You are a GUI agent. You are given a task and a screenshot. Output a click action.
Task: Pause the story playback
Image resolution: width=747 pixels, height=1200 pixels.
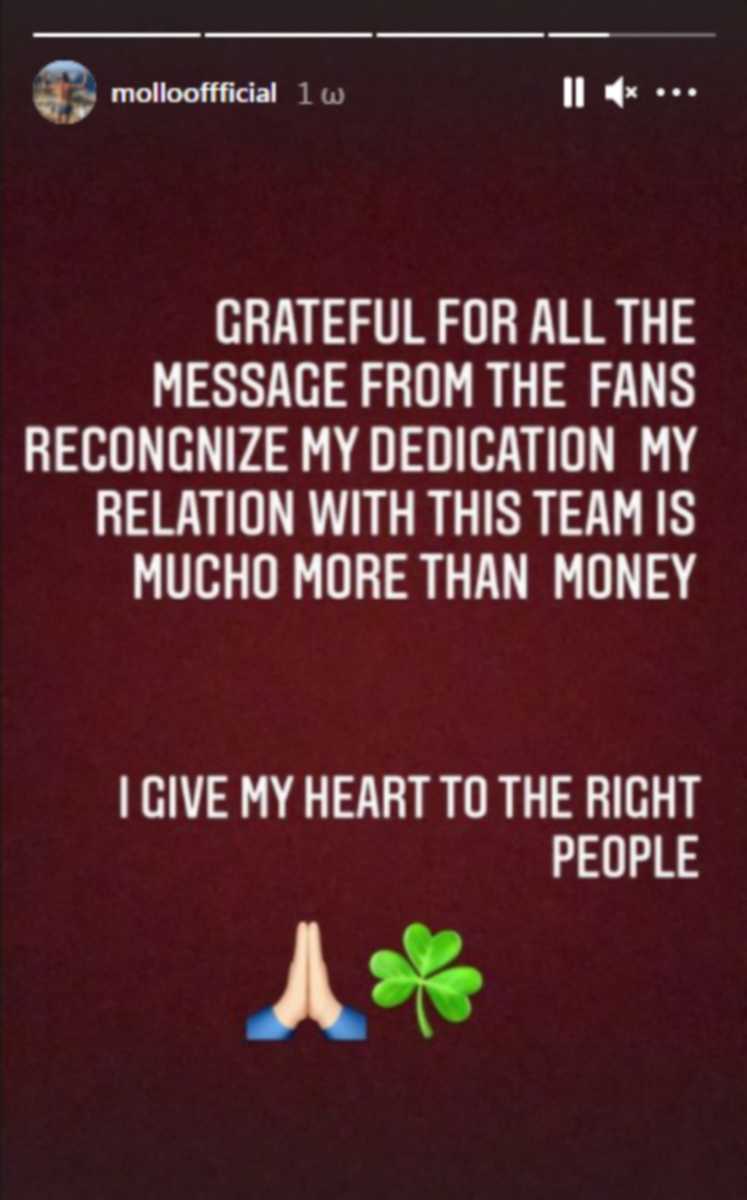(573, 94)
